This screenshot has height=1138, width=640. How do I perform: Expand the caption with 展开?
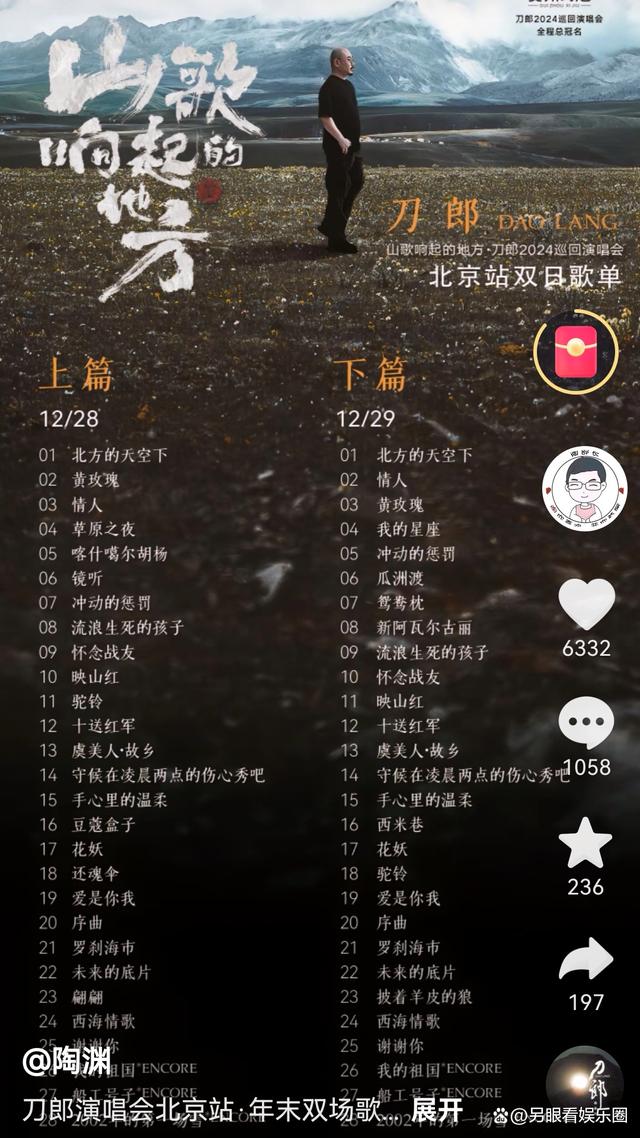tap(437, 1111)
